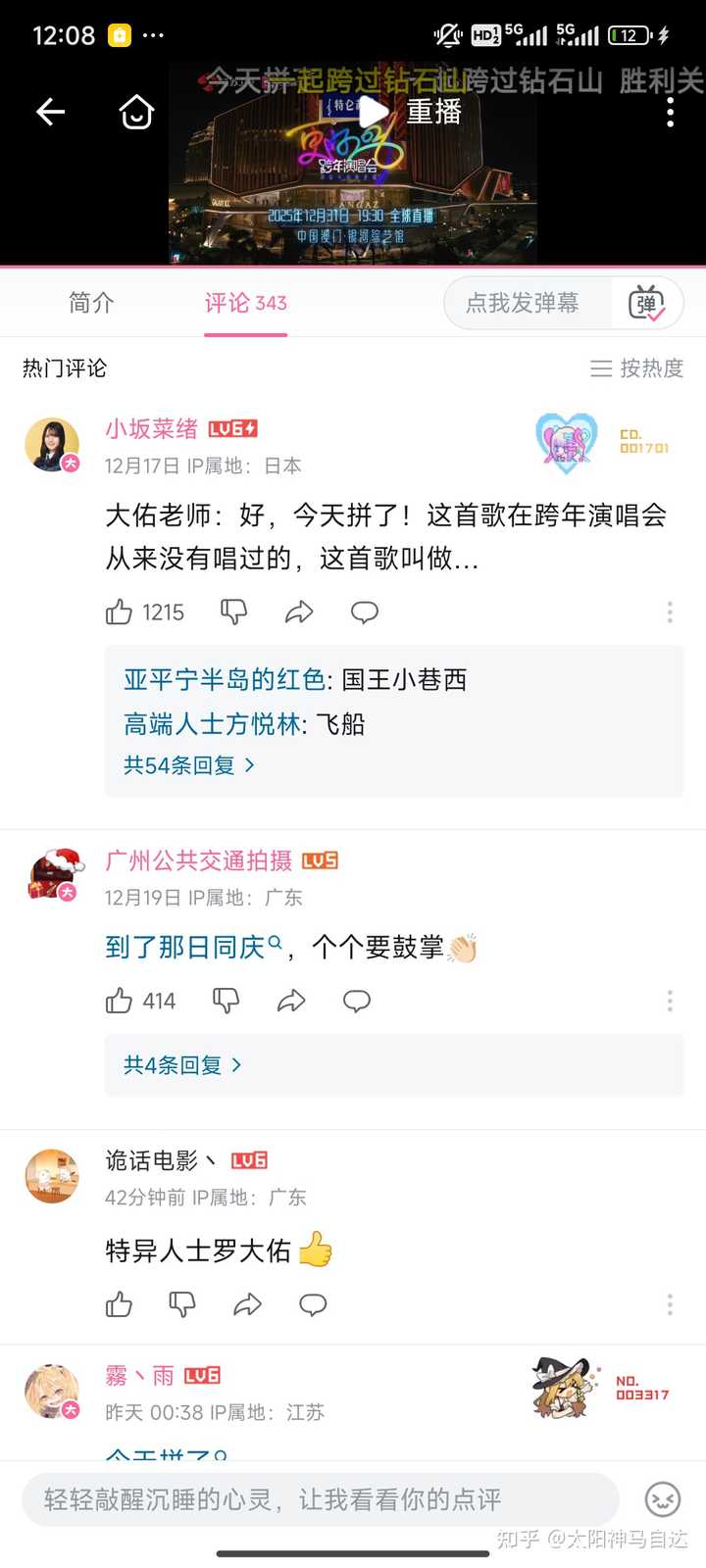Tap the home icon in the video header
706x1568 pixels.
point(136,112)
